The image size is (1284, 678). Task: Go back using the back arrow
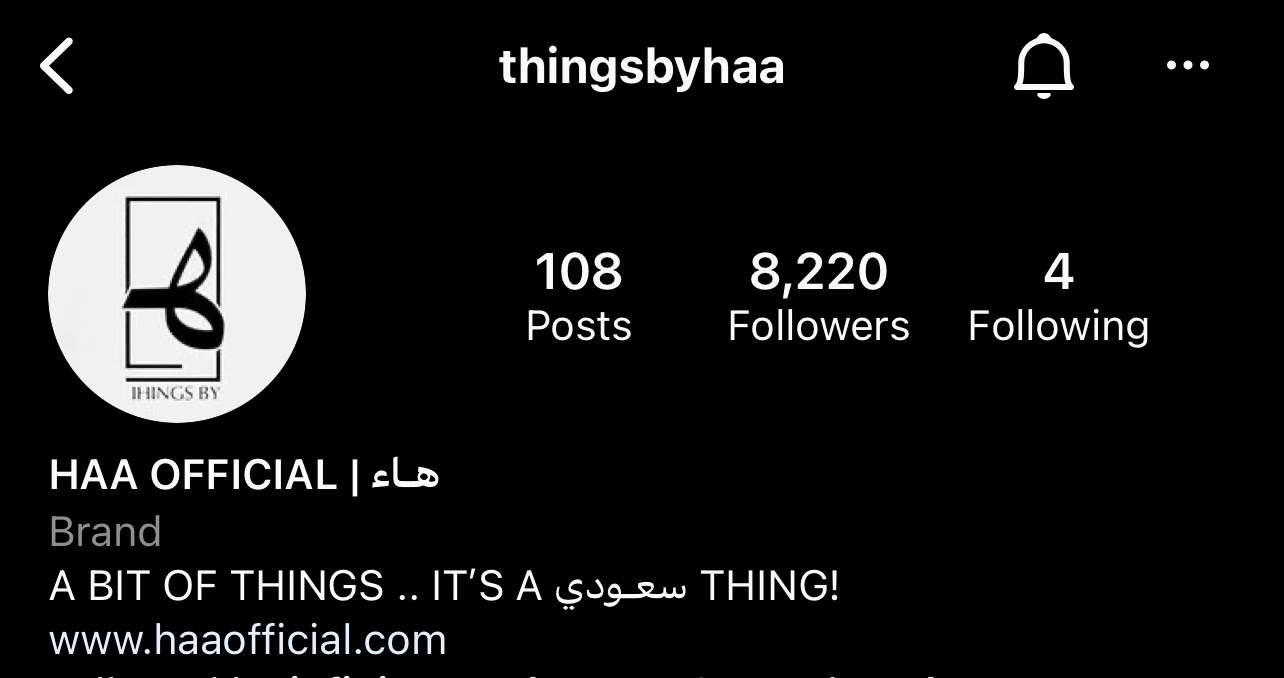(57, 67)
